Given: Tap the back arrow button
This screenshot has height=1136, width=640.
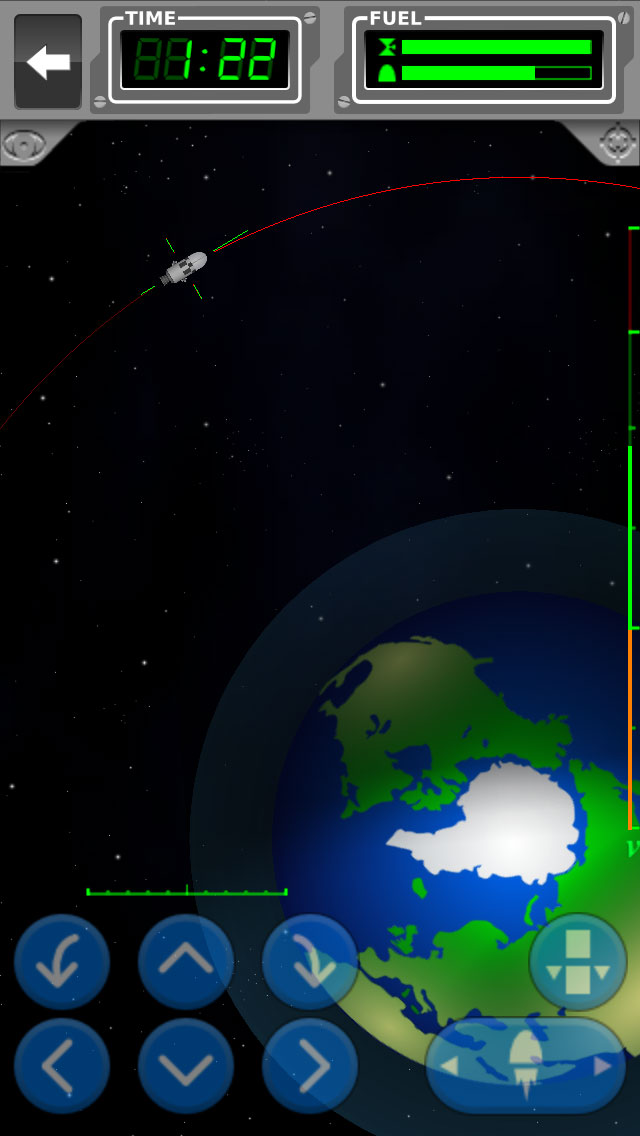Looking at the screenshot, I should pyautogui.click(x=48, y=62).
